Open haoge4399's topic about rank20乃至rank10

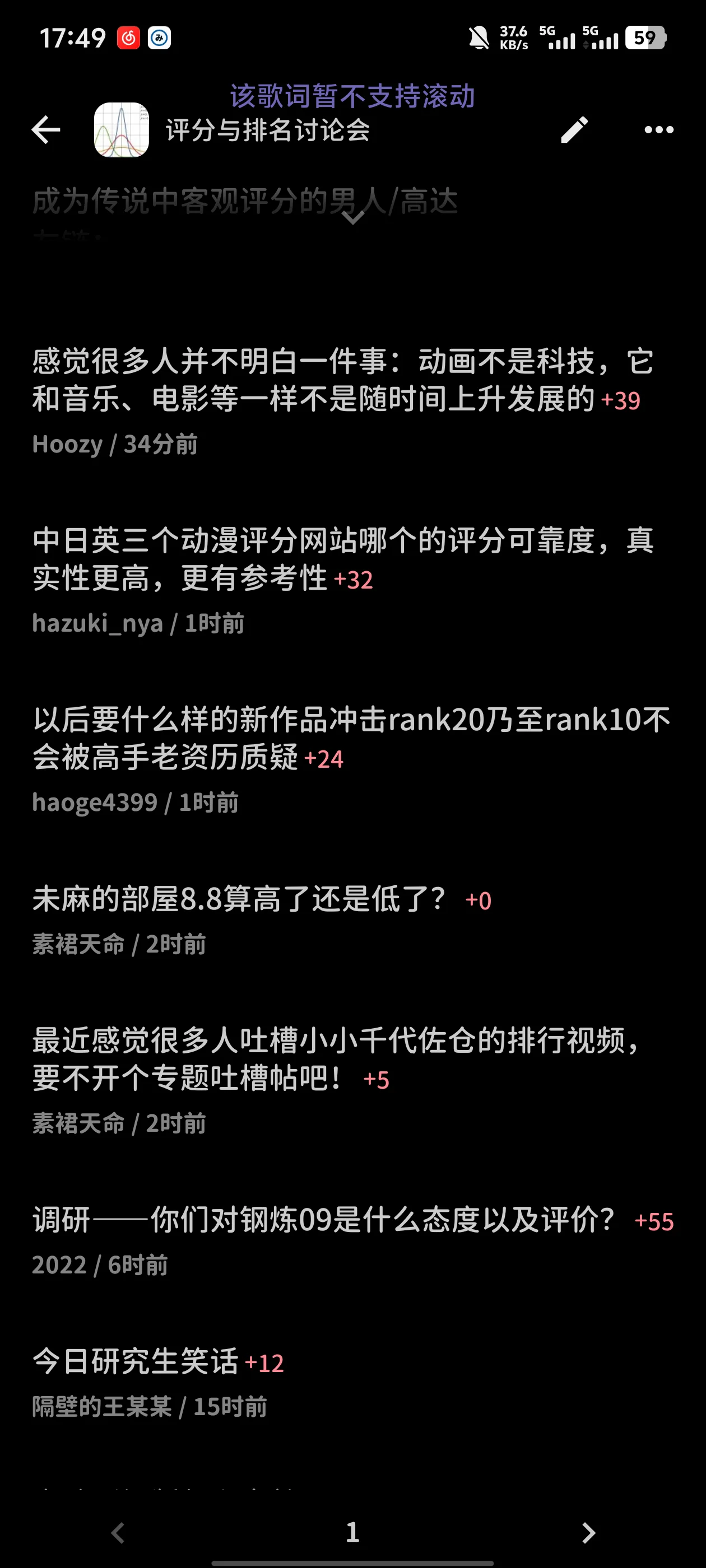350,738
